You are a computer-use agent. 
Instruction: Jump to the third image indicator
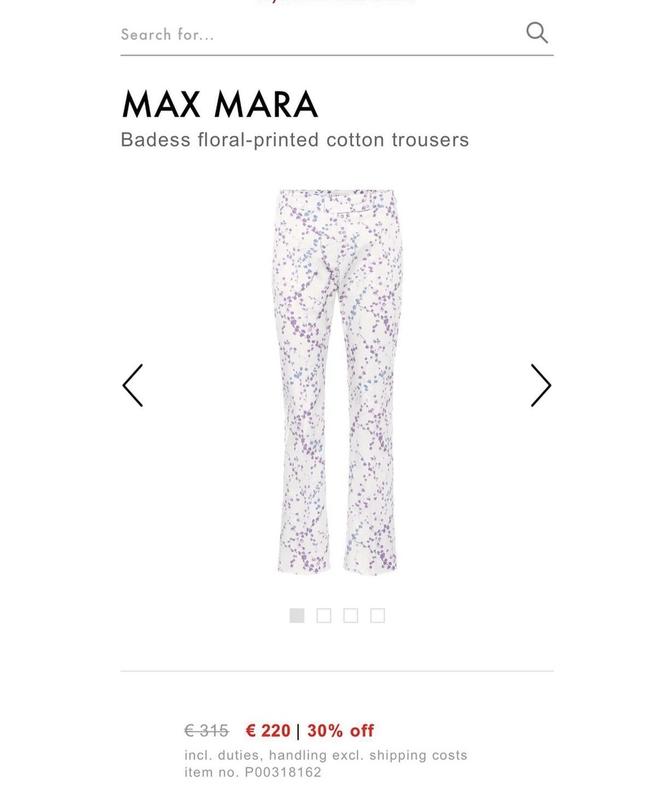tap(351, 615)
